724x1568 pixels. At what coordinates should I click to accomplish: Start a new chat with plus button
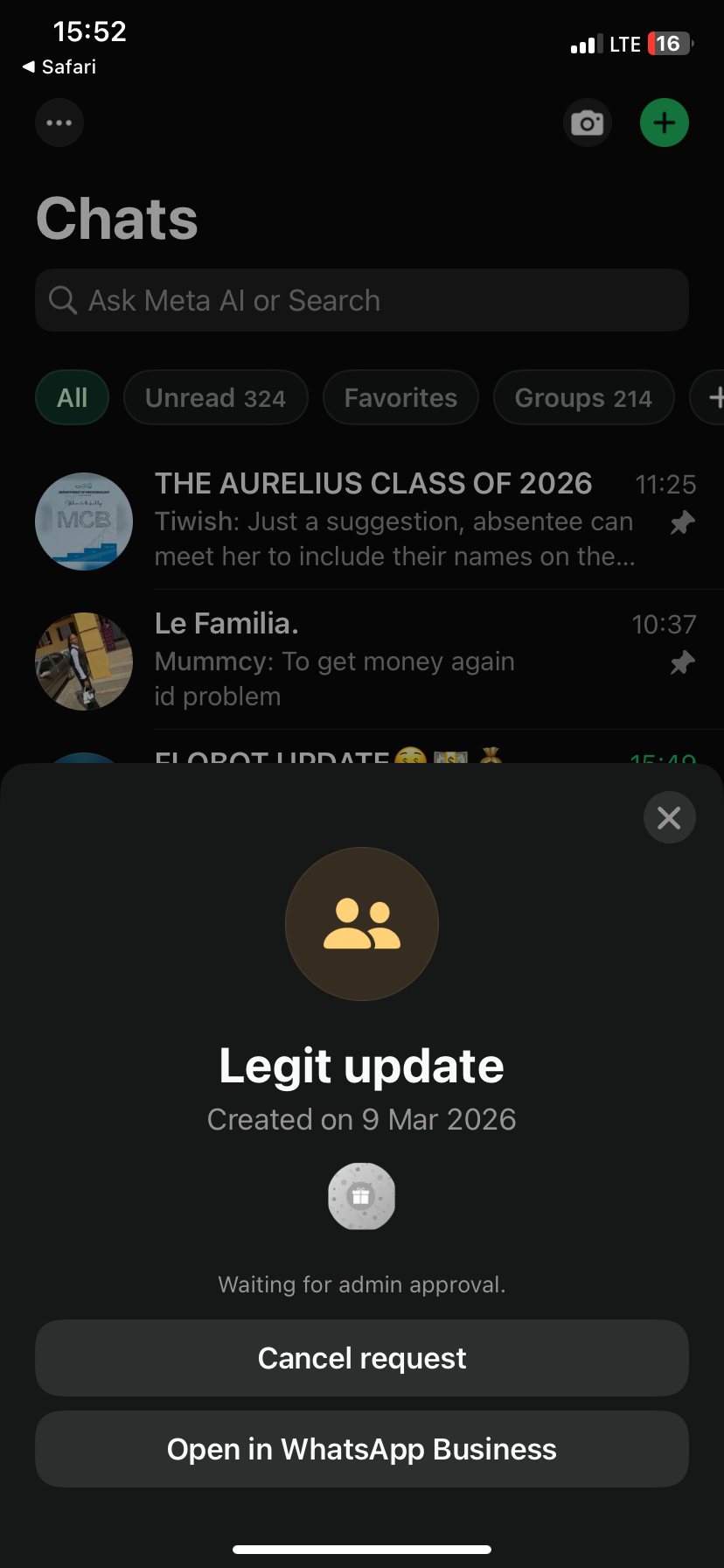pyautogui.click(x=665, y=122)
